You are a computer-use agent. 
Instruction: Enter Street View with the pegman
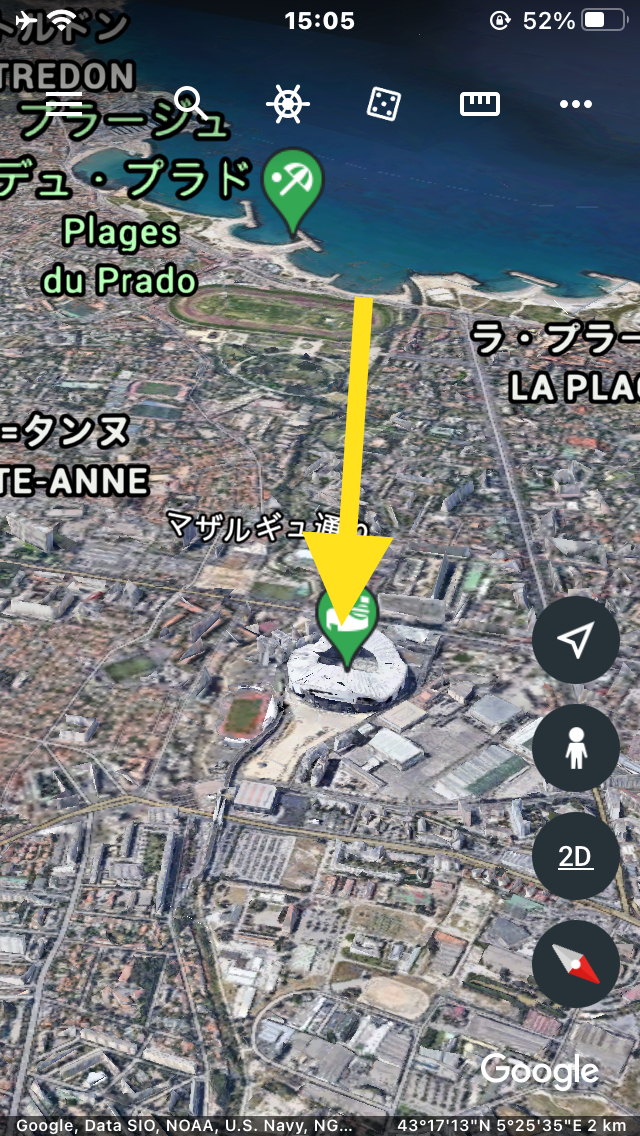point(575,748)
